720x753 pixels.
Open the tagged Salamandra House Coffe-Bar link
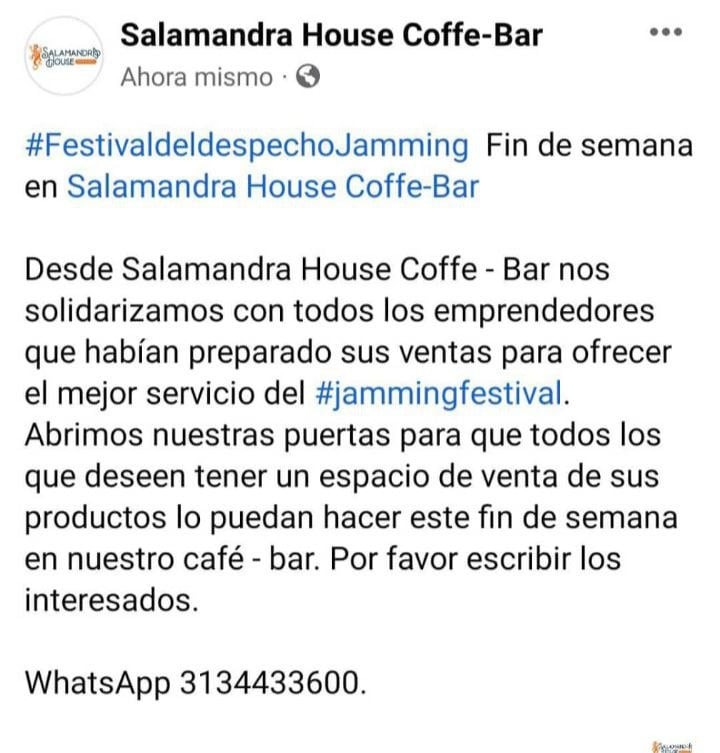pos(273,186)
